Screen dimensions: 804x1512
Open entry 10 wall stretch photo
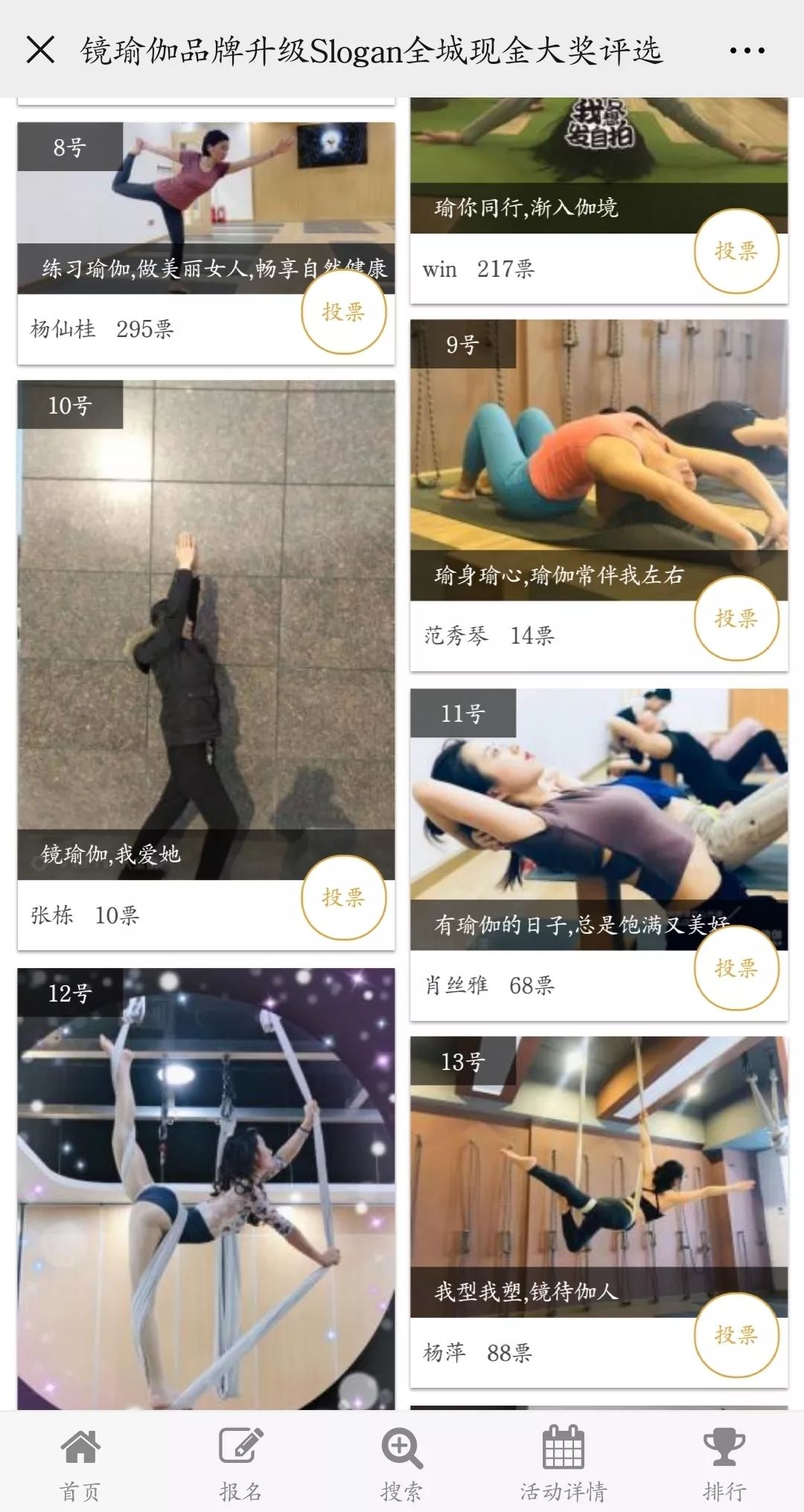point(206,610)
